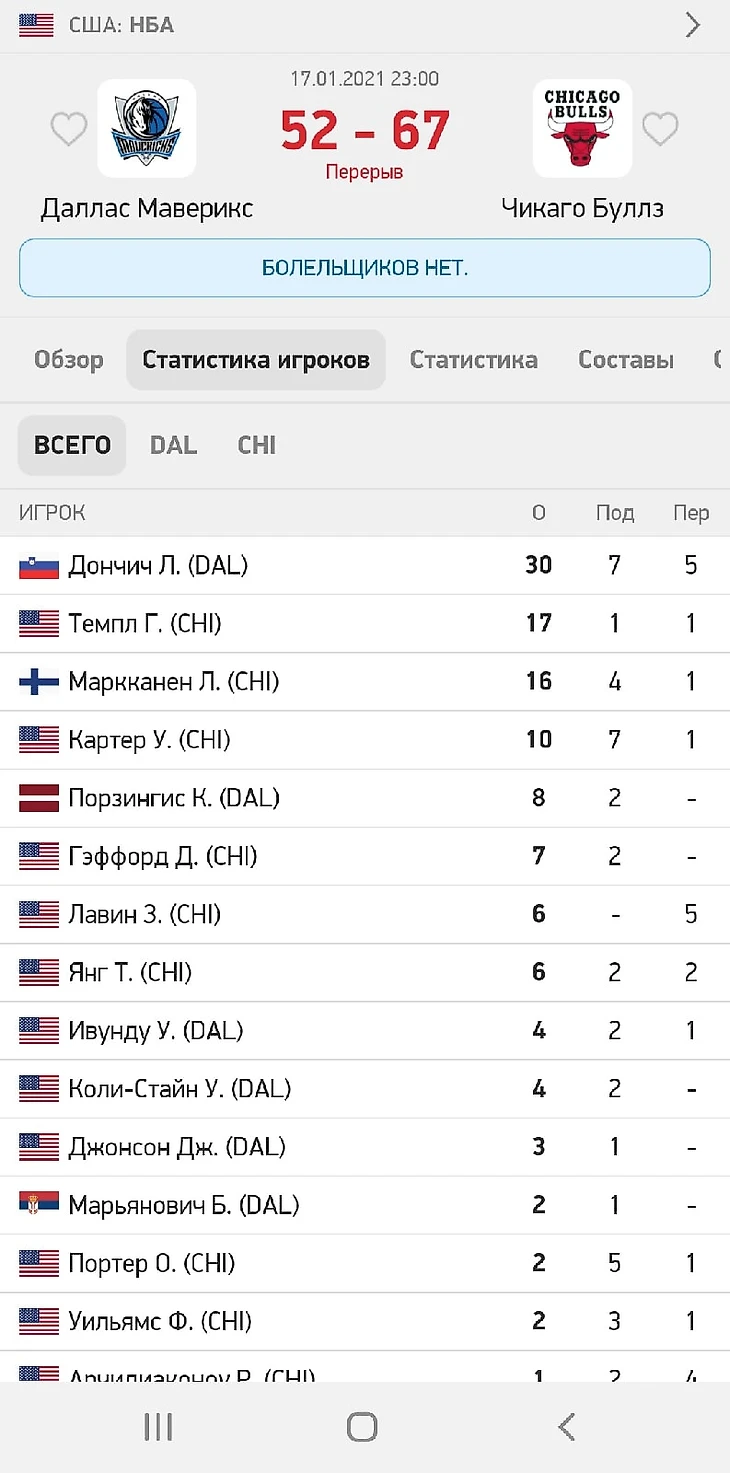Open player Маркканен Л. (CHI)
The image size is (730, 1473).
173,682
